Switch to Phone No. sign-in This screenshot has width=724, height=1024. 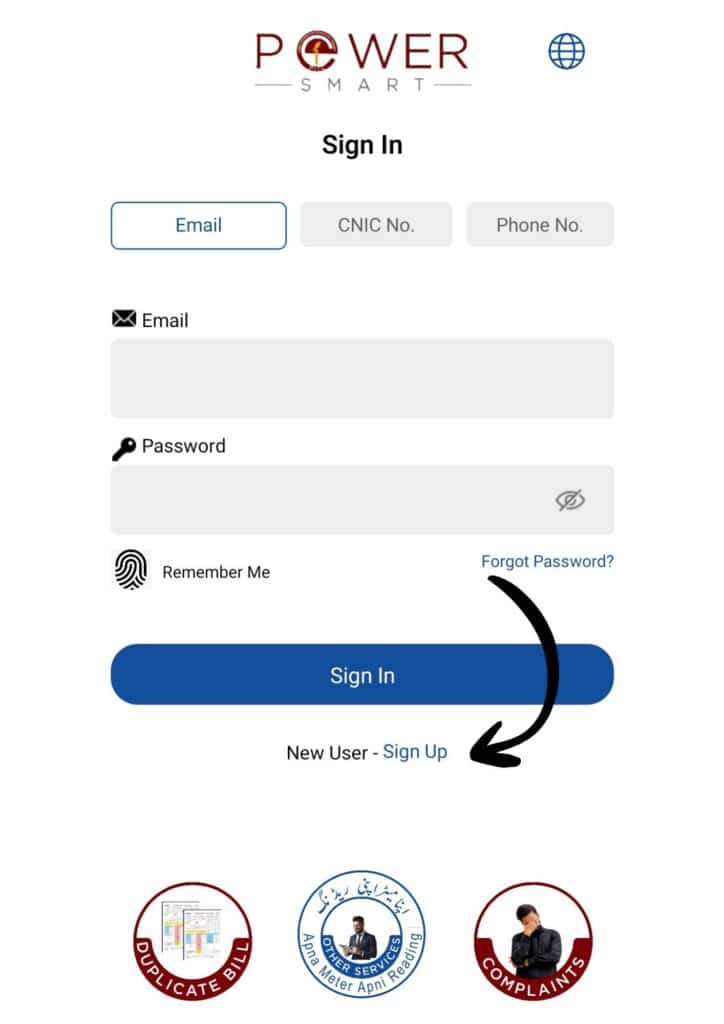[539, 225]
